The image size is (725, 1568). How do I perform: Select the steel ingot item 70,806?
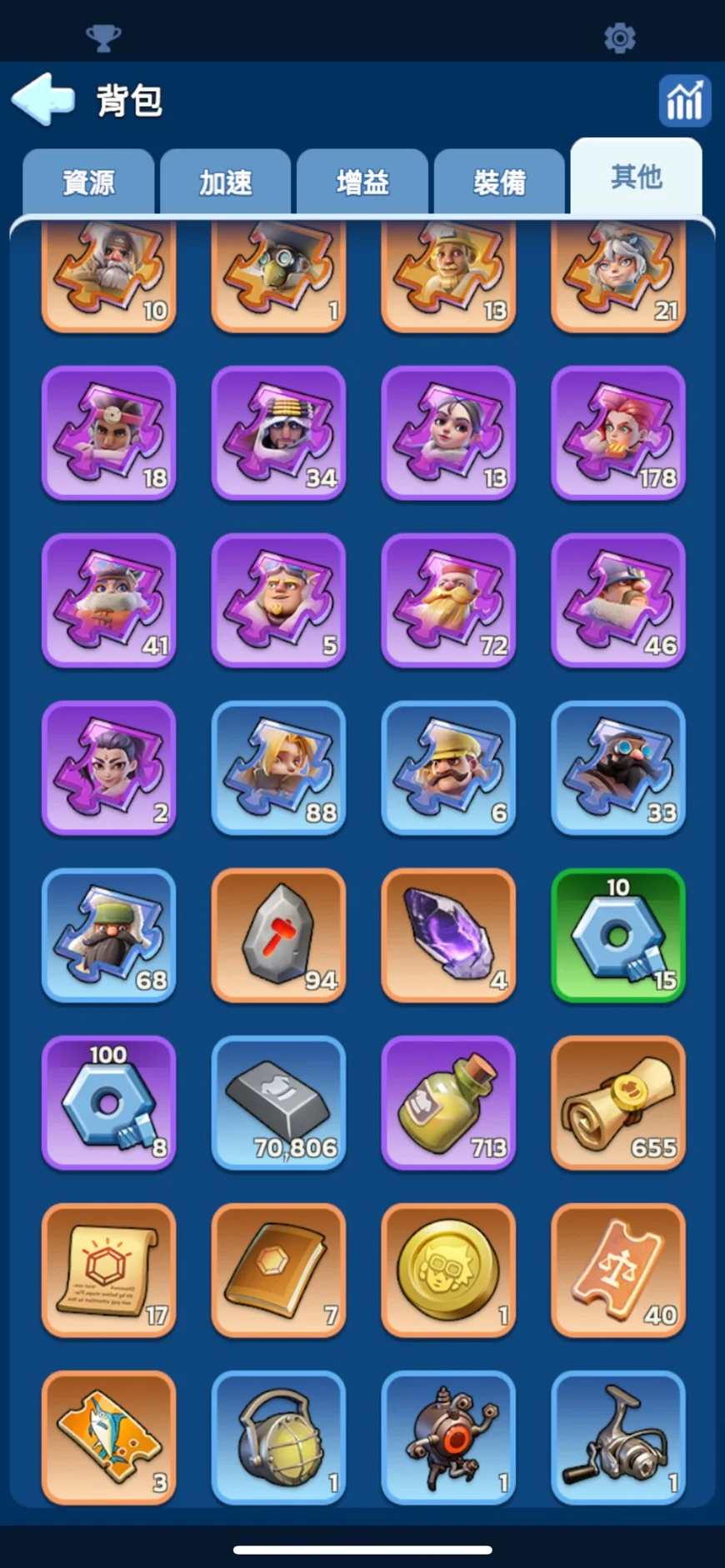[278, 1102]
